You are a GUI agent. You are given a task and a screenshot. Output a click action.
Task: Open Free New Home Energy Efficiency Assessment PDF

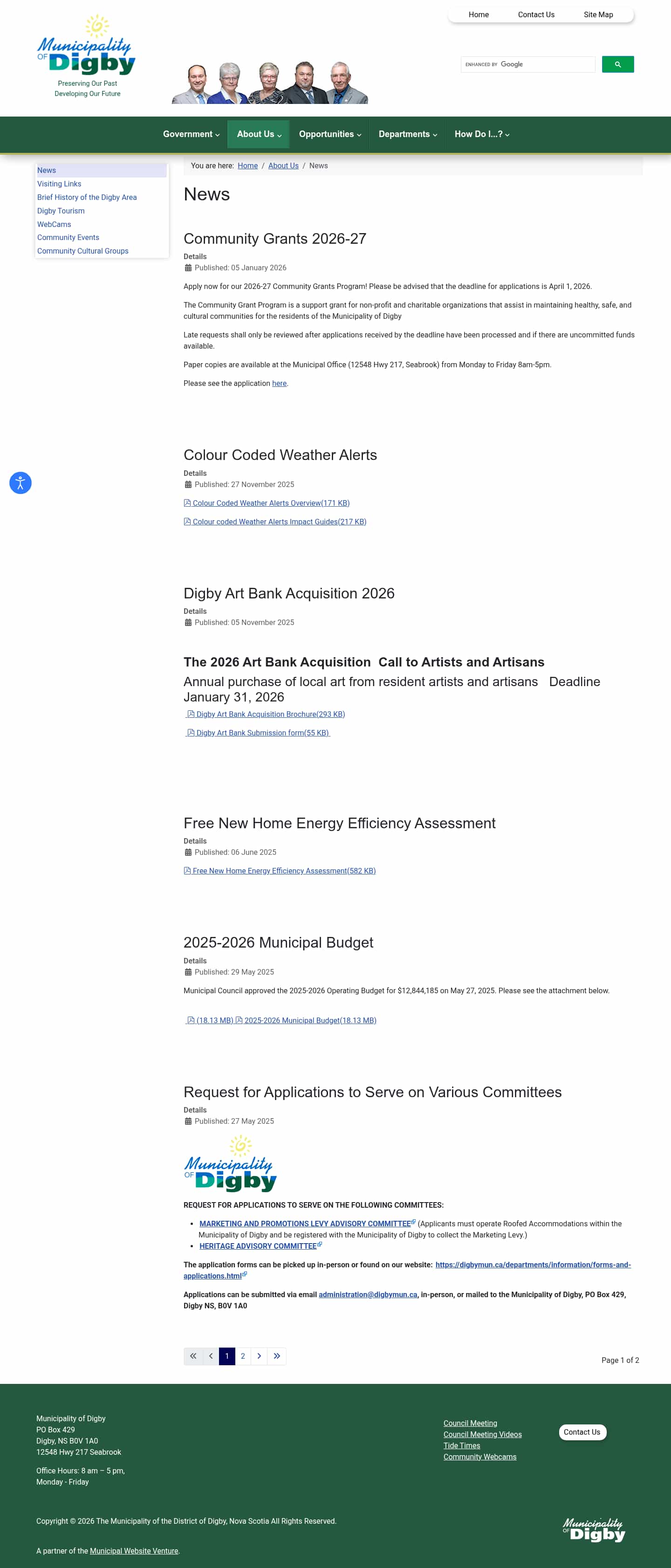click(283, 871)
